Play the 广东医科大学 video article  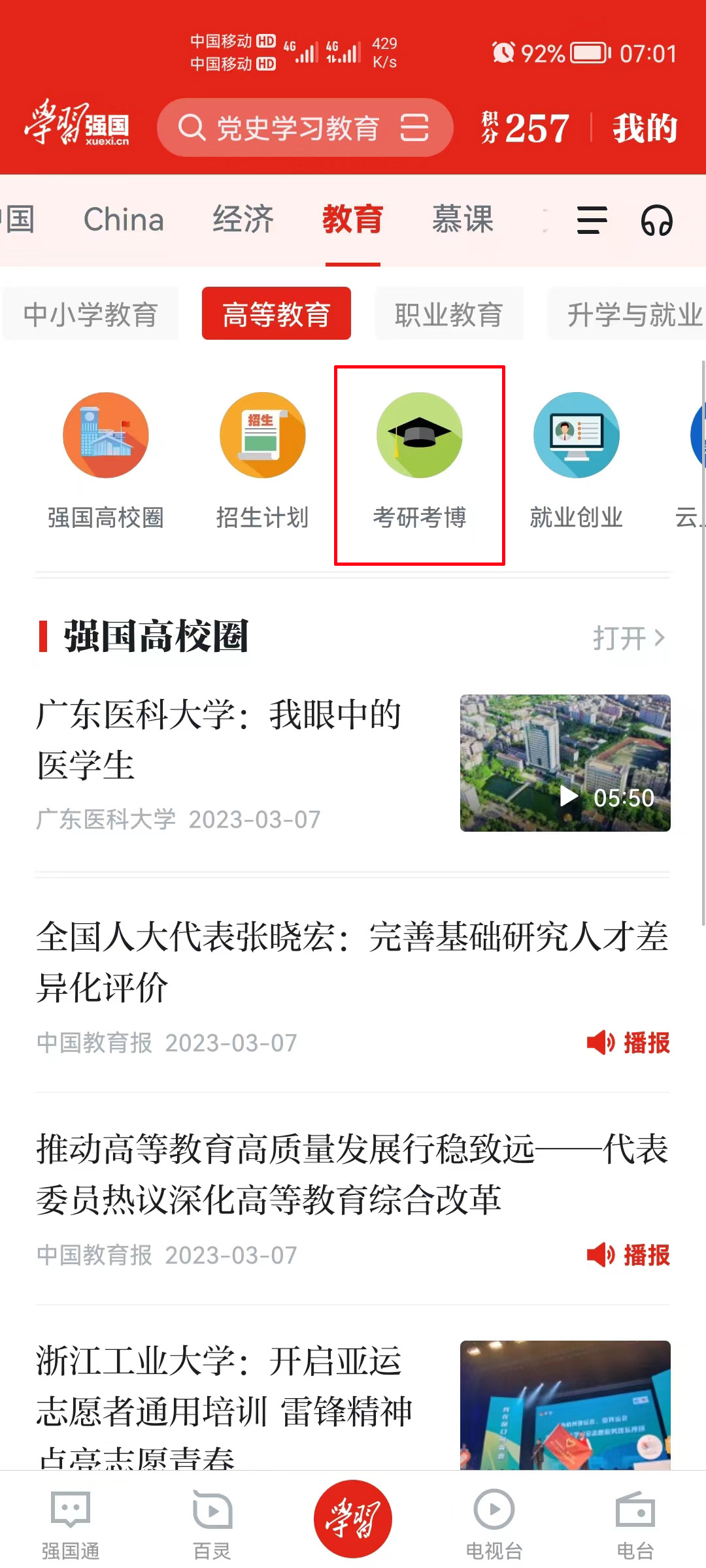tap(565, 763)
